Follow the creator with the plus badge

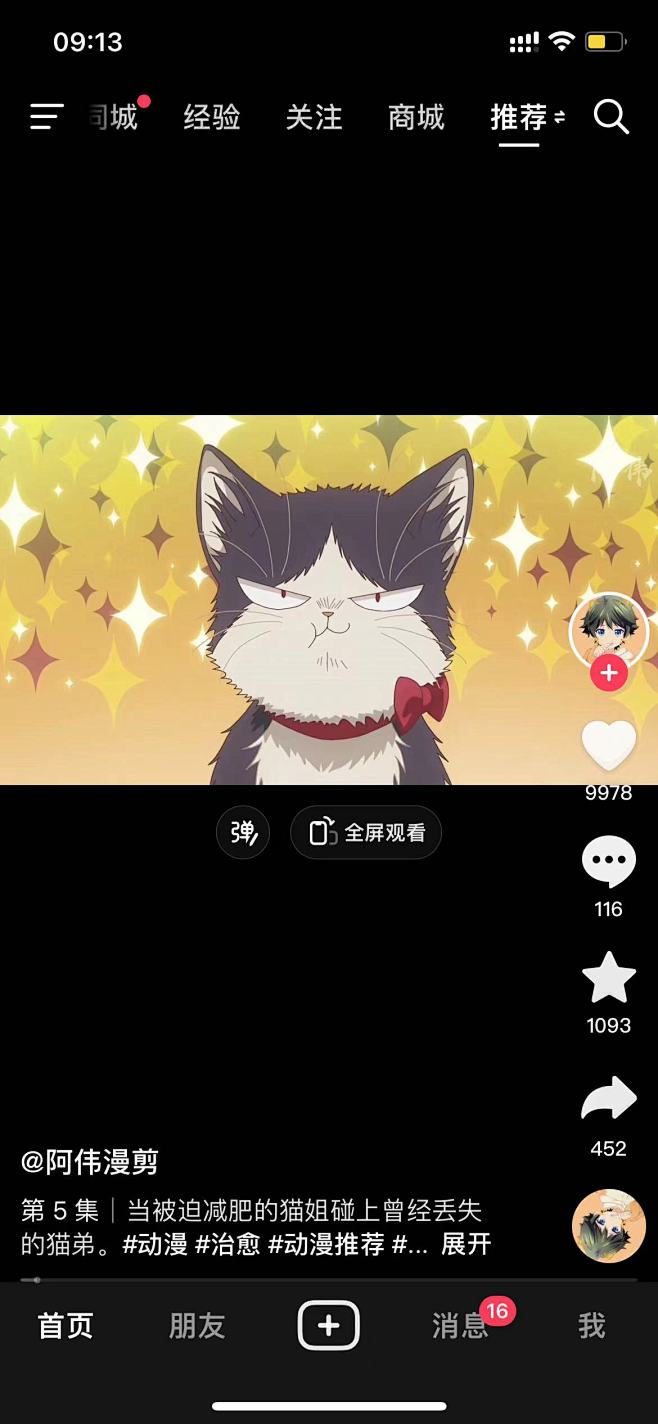(608, 673)
